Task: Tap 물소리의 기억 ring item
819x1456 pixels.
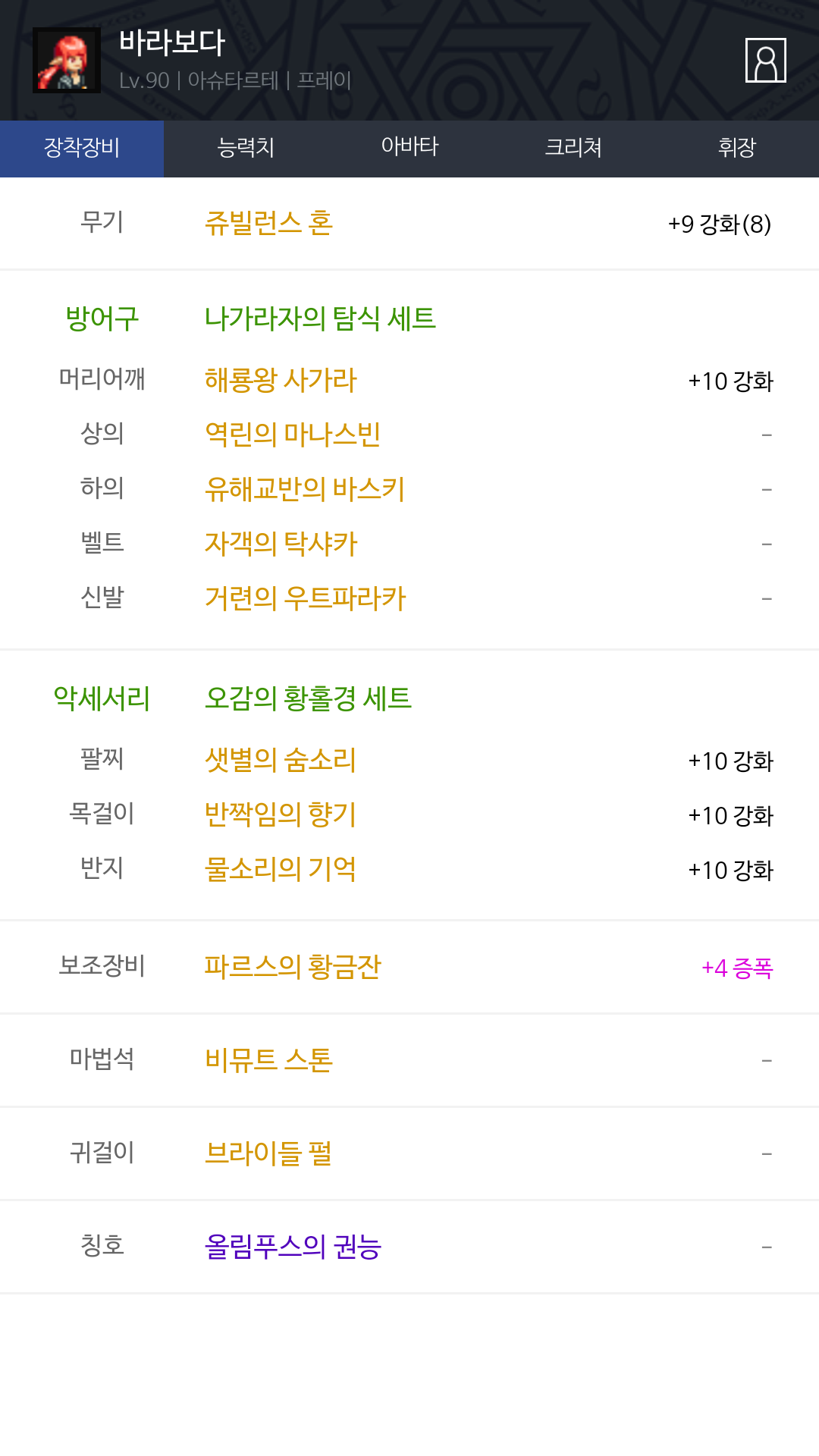Action: [x=281, y=869]
